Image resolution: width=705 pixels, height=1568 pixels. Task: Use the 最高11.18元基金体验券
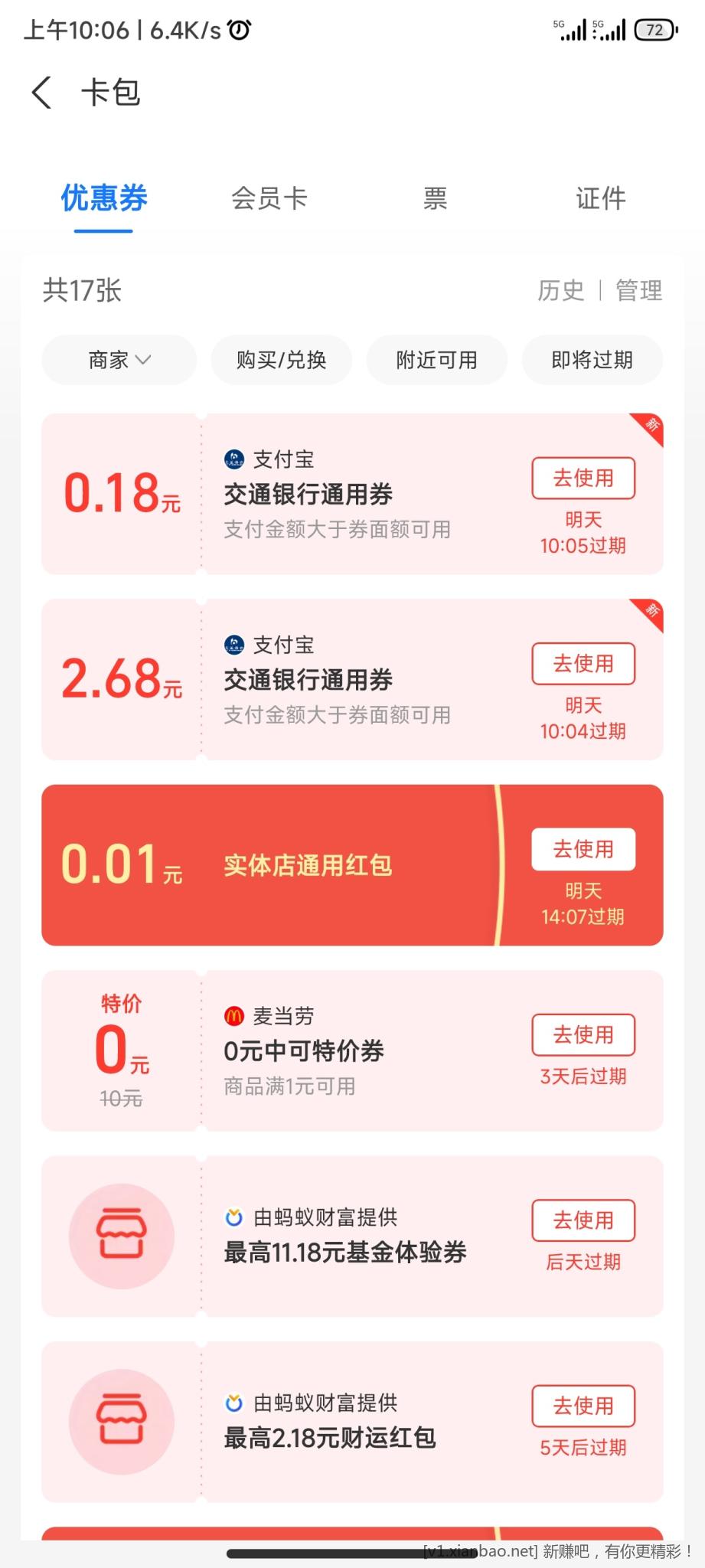[583, 1220]
